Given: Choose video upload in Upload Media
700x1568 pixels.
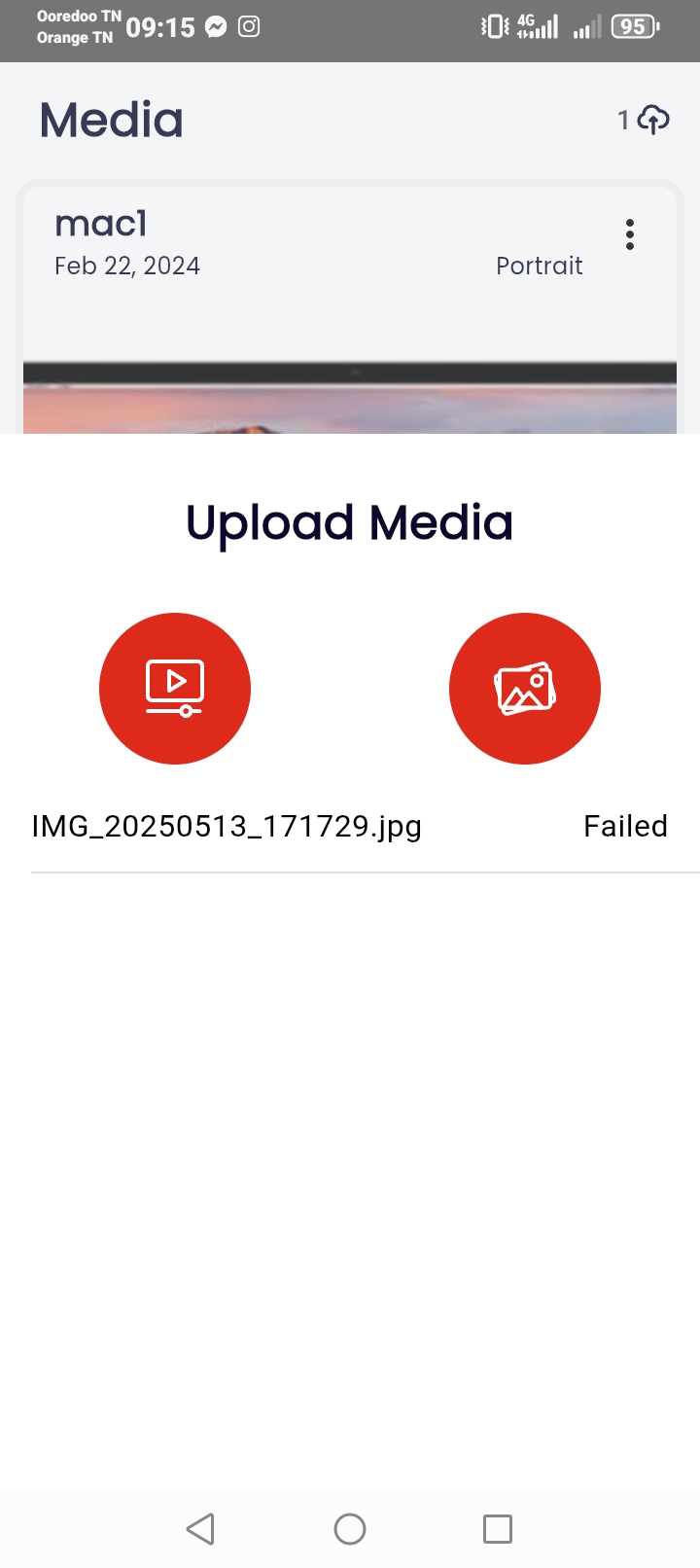Looking at the screenshot, I should 175,689.
